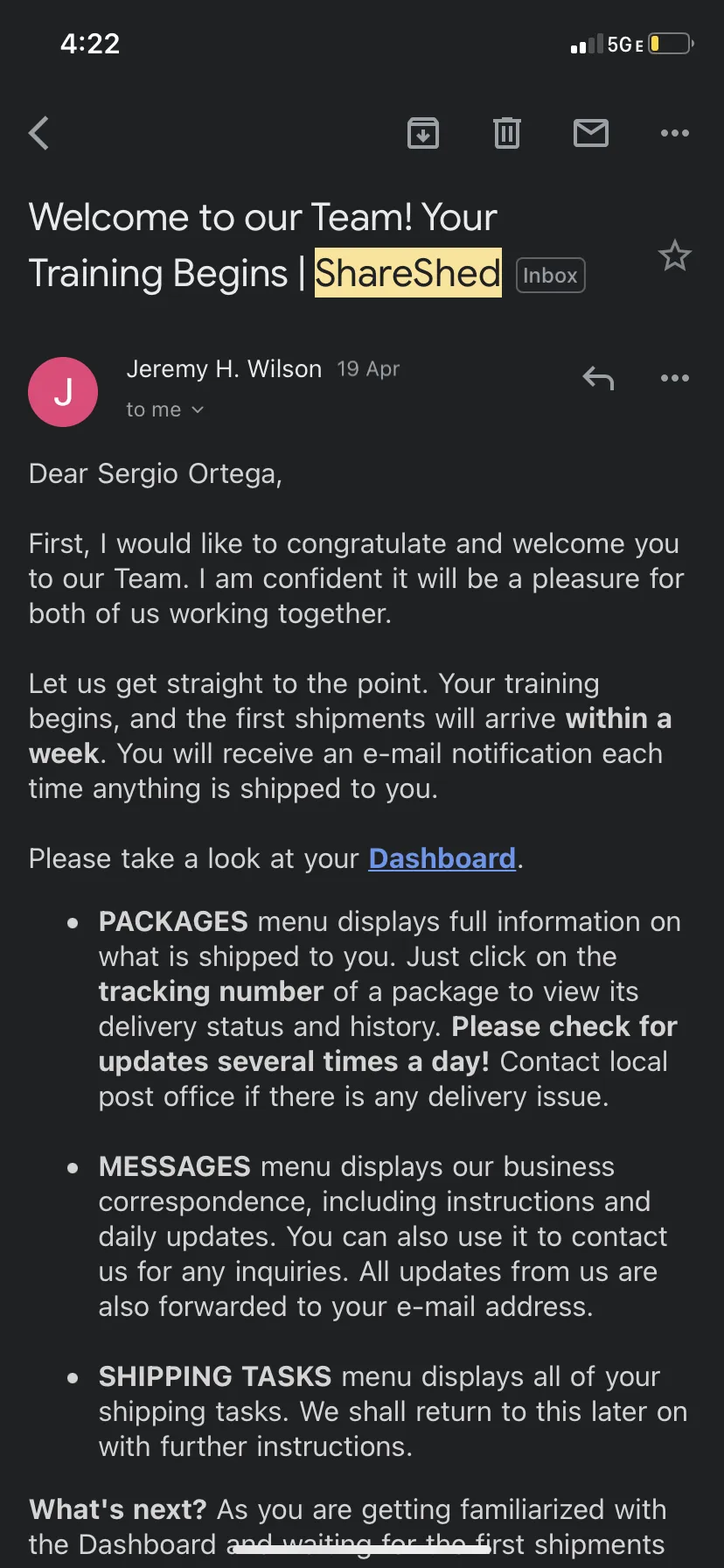This screenshot has height=1568, width=724.
Task: Expand the "to me" recipient details
Action: coord(165,409)
